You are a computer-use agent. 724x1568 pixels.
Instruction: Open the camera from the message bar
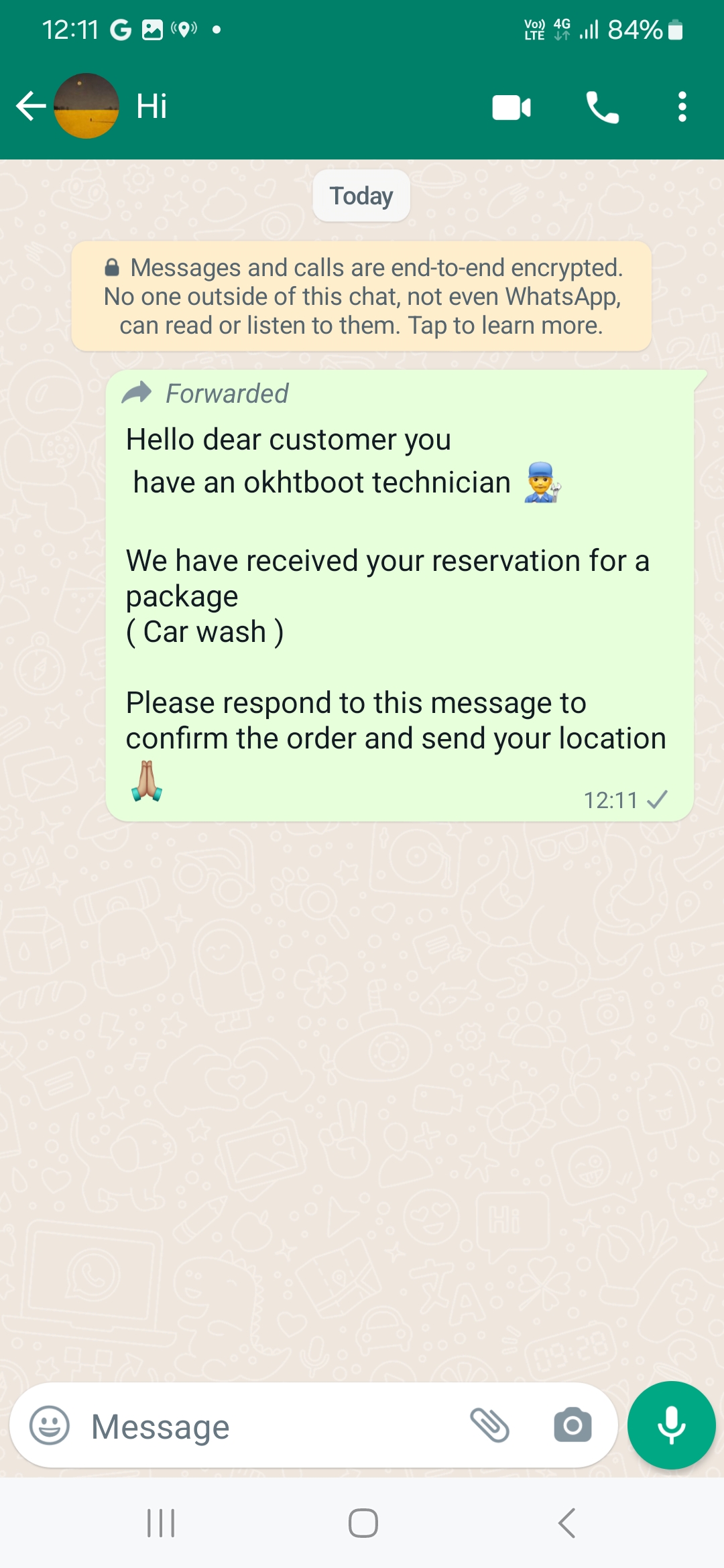(x=572, y=1425)
